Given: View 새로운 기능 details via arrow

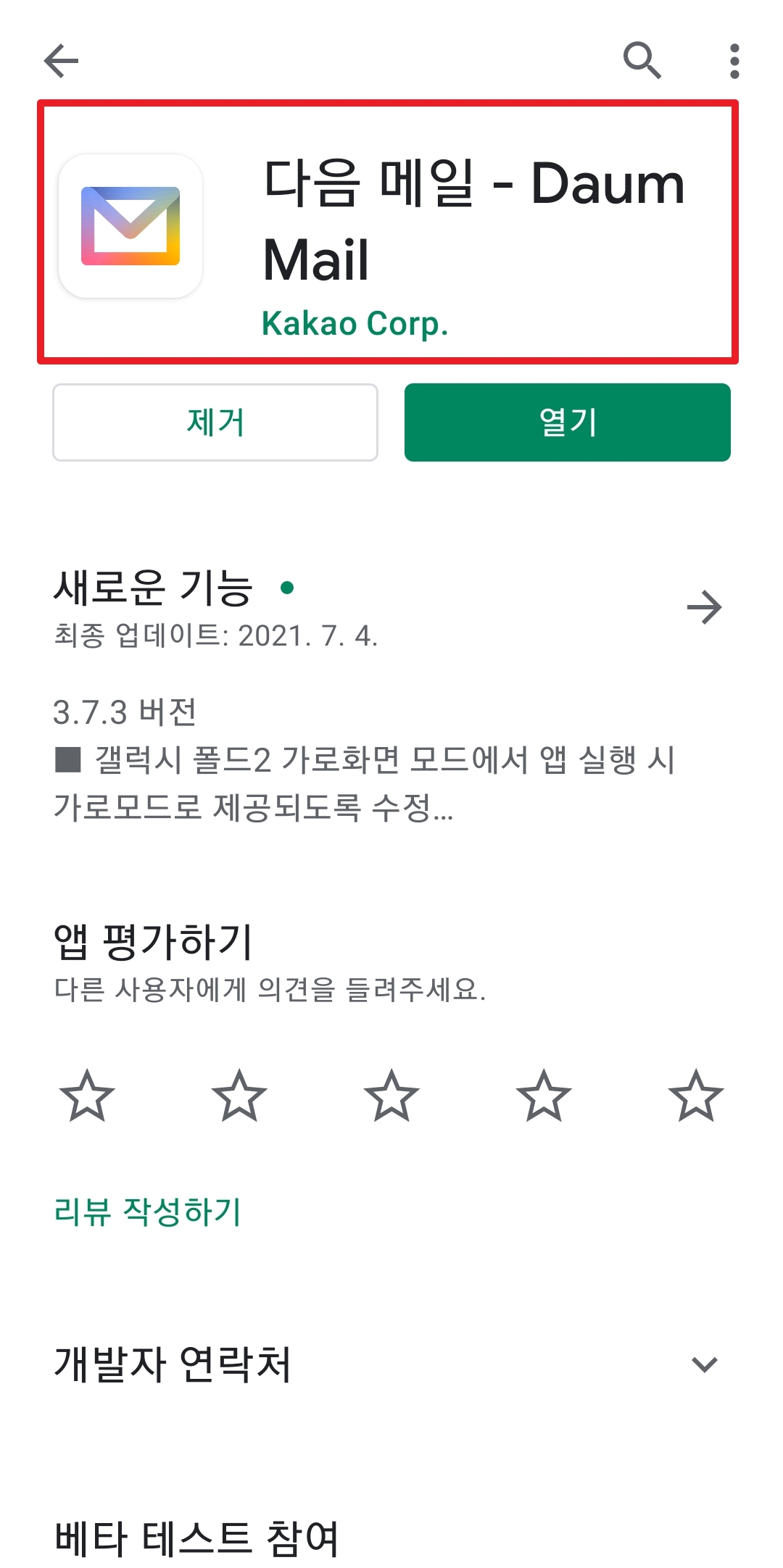Looking at the screenshot, I should (704, 607).
